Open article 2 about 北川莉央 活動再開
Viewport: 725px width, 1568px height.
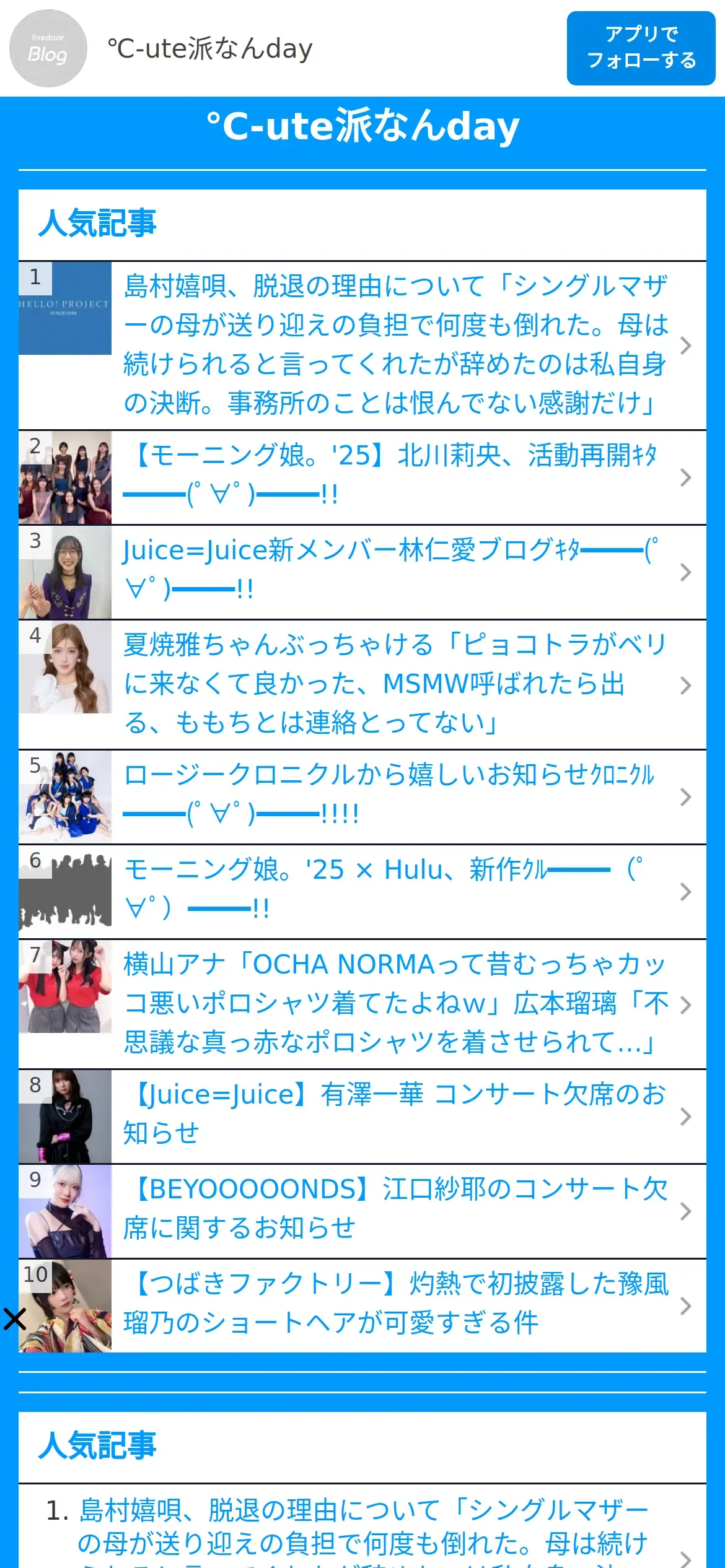pos(395,476)
